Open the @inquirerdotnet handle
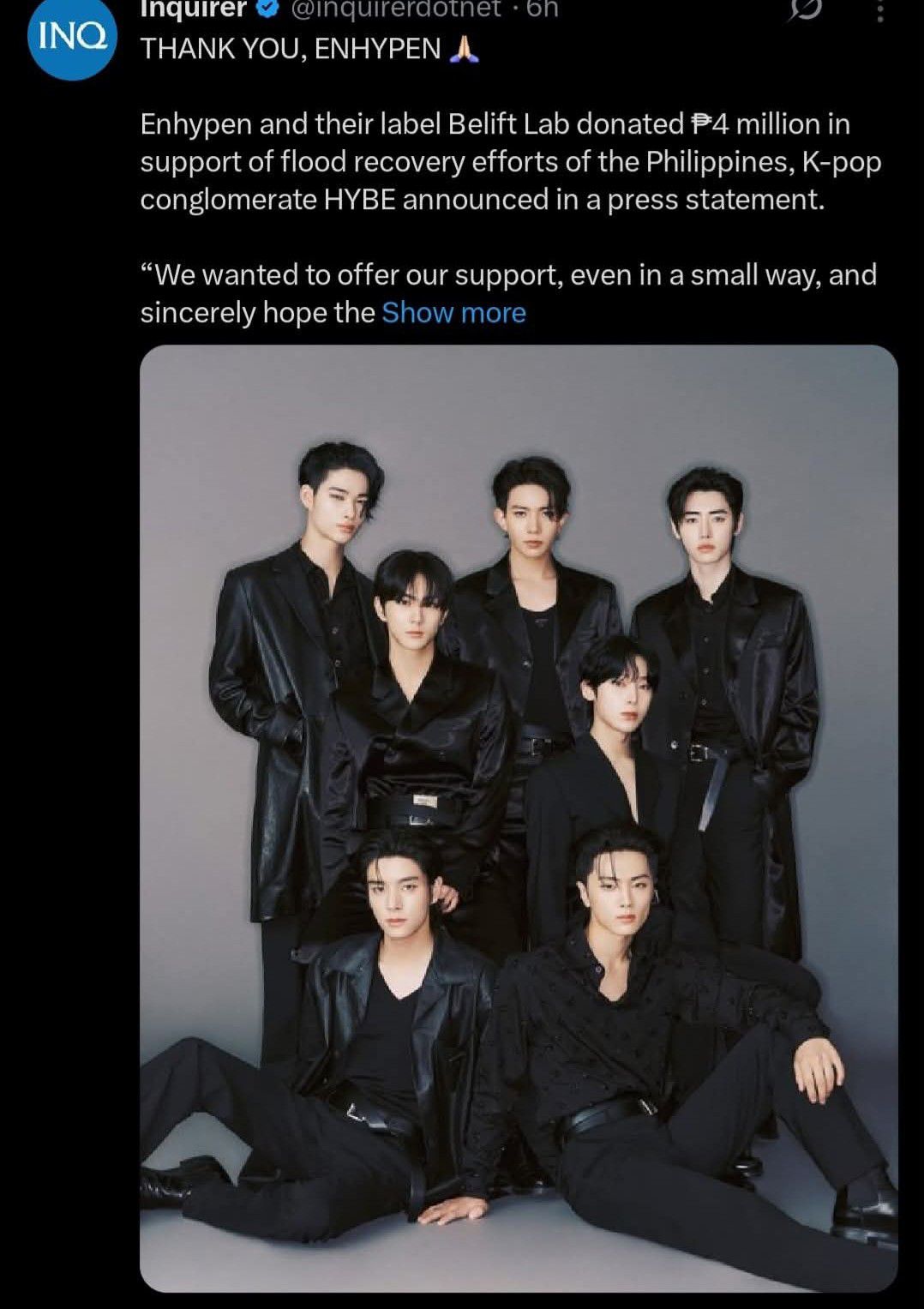Screen dimensions: 924x1309 pos(396,9)
